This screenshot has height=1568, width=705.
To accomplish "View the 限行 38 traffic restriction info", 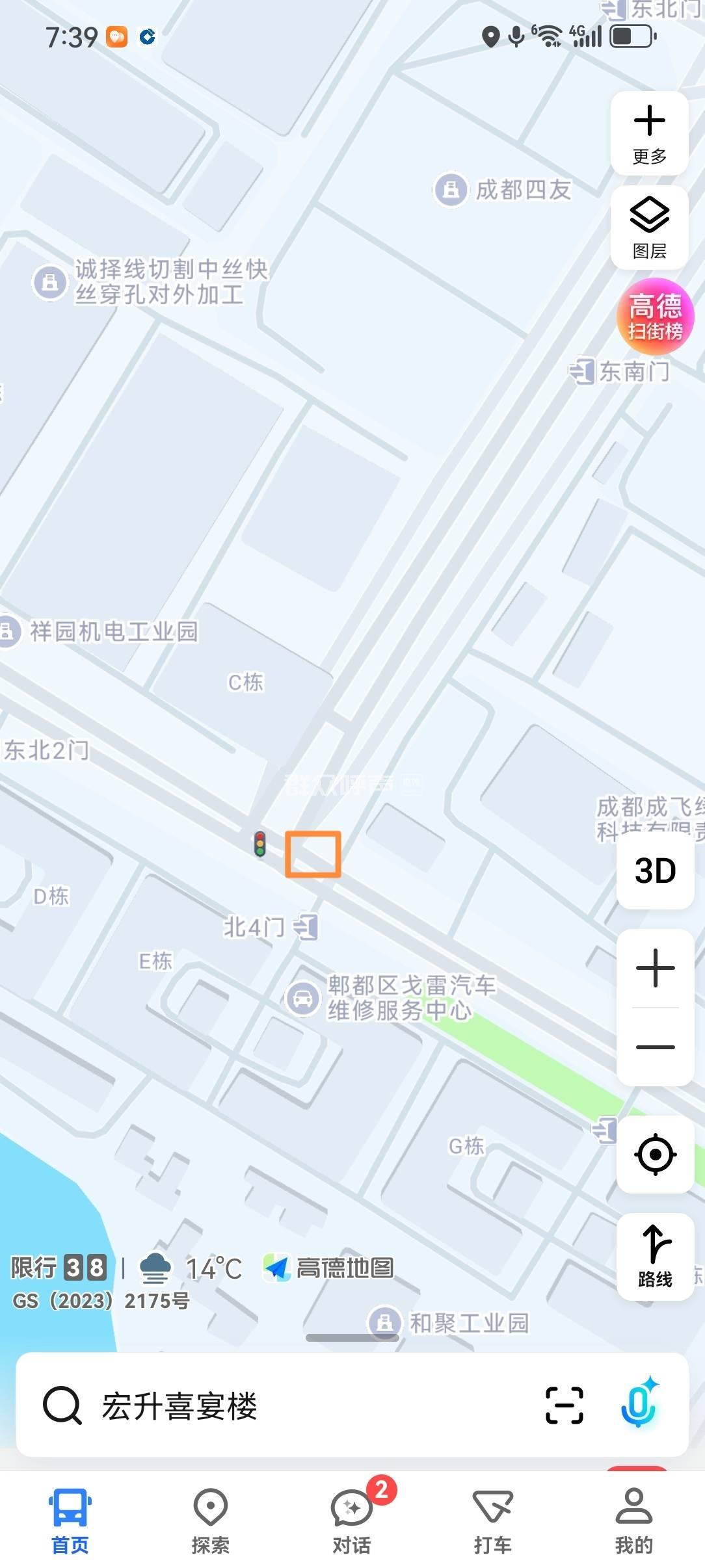I will [59, 1268].
